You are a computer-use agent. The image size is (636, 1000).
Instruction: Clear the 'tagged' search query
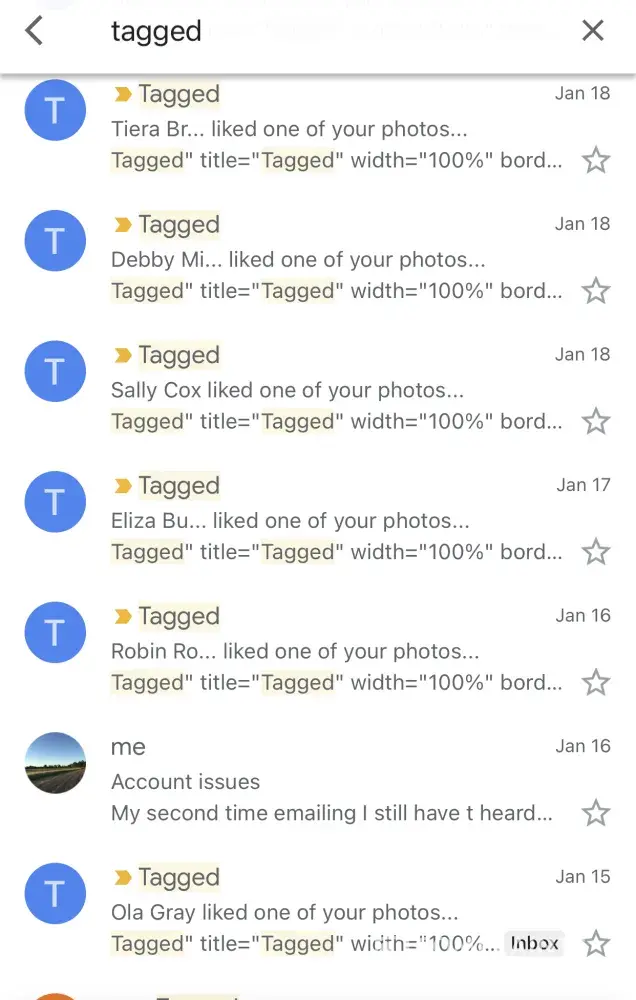[593, 31]
